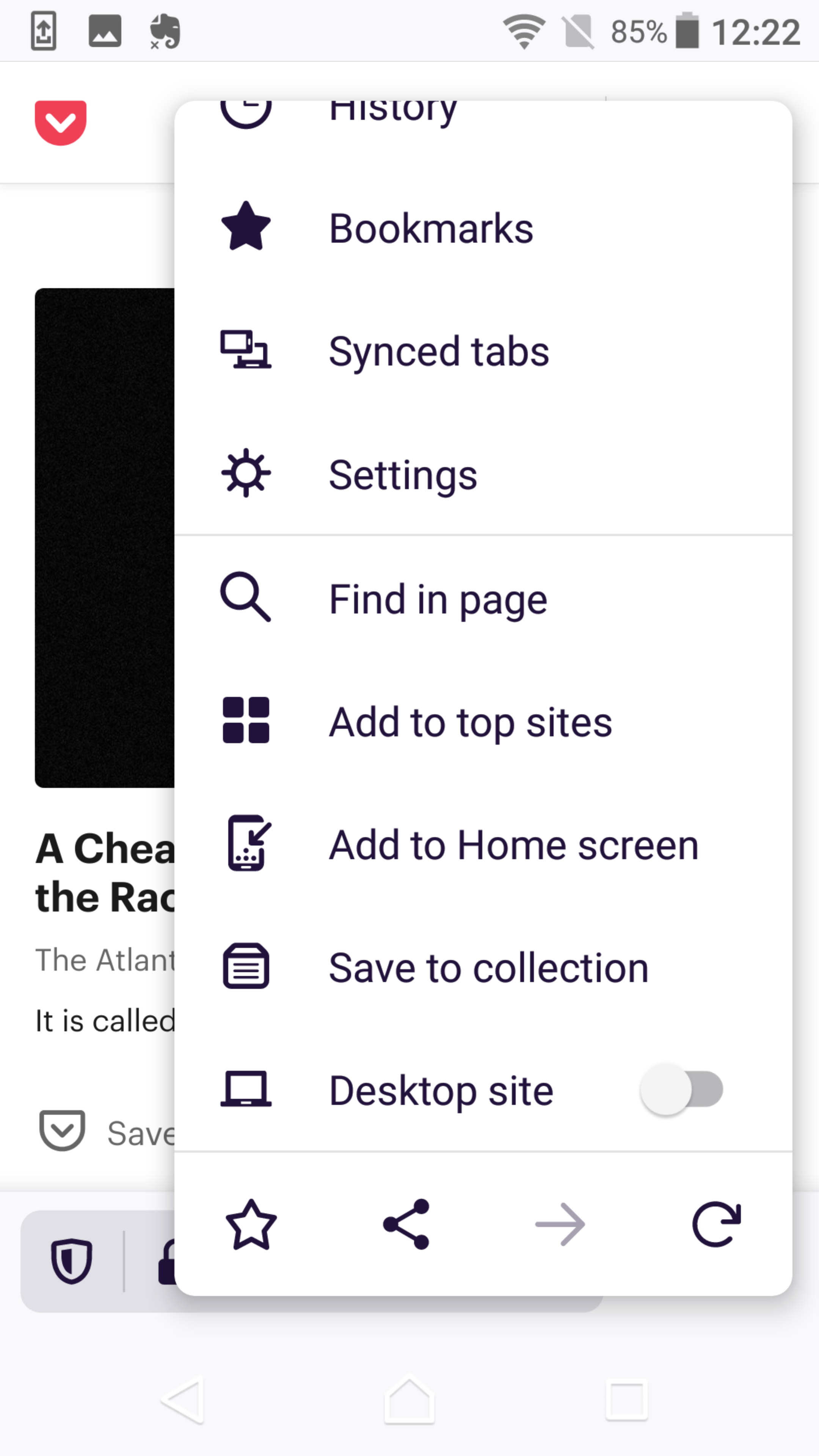Image resolution: width=819 pixels, height=1456 pixels.
Task: Open Synced tabs
Action: 439,351
